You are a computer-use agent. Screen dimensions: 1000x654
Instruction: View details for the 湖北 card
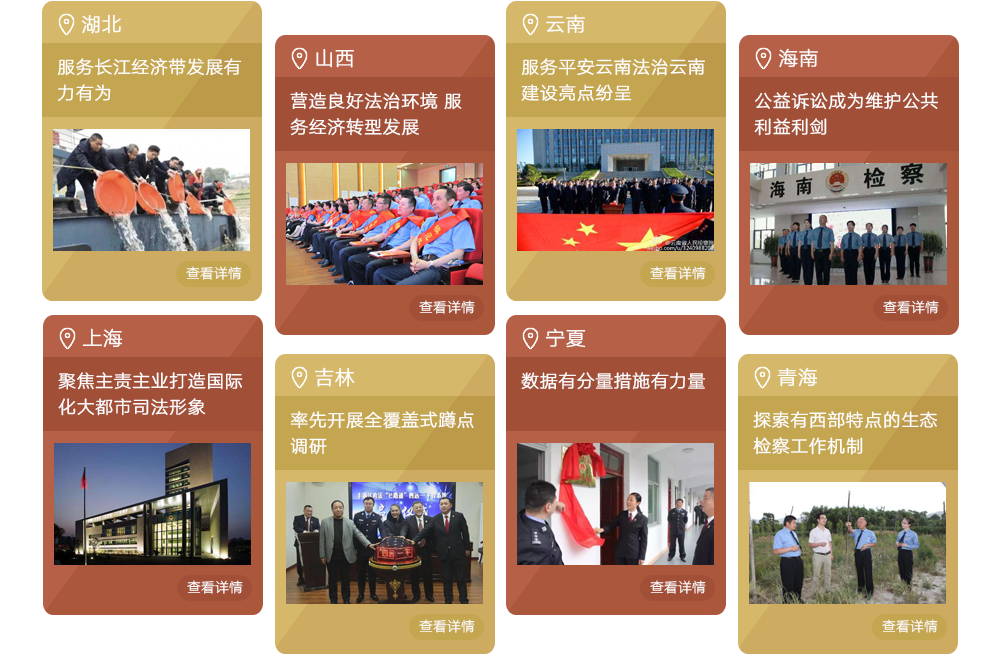click(214, 274)
